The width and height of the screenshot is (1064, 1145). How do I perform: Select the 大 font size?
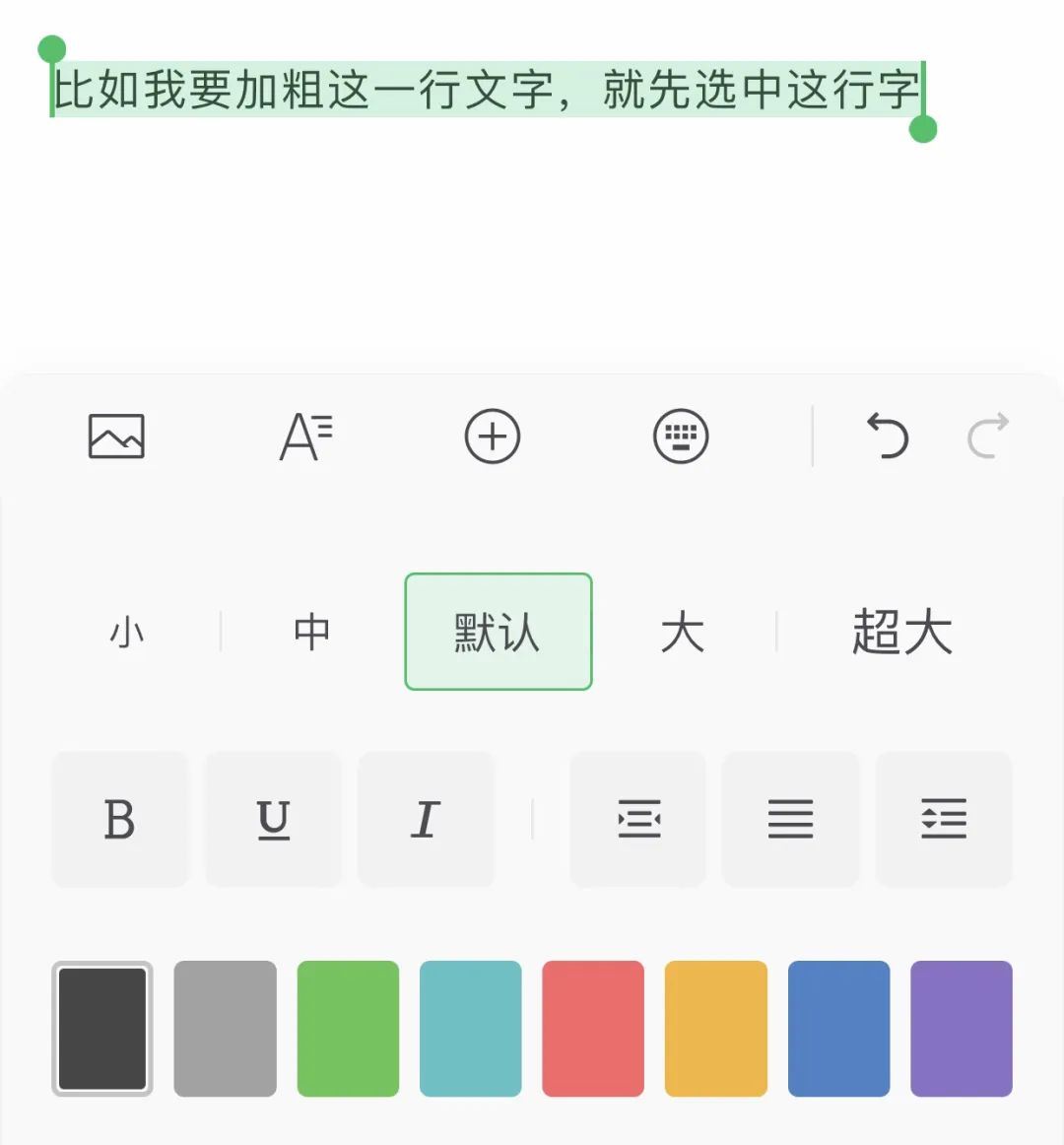[x=683, y=632]
